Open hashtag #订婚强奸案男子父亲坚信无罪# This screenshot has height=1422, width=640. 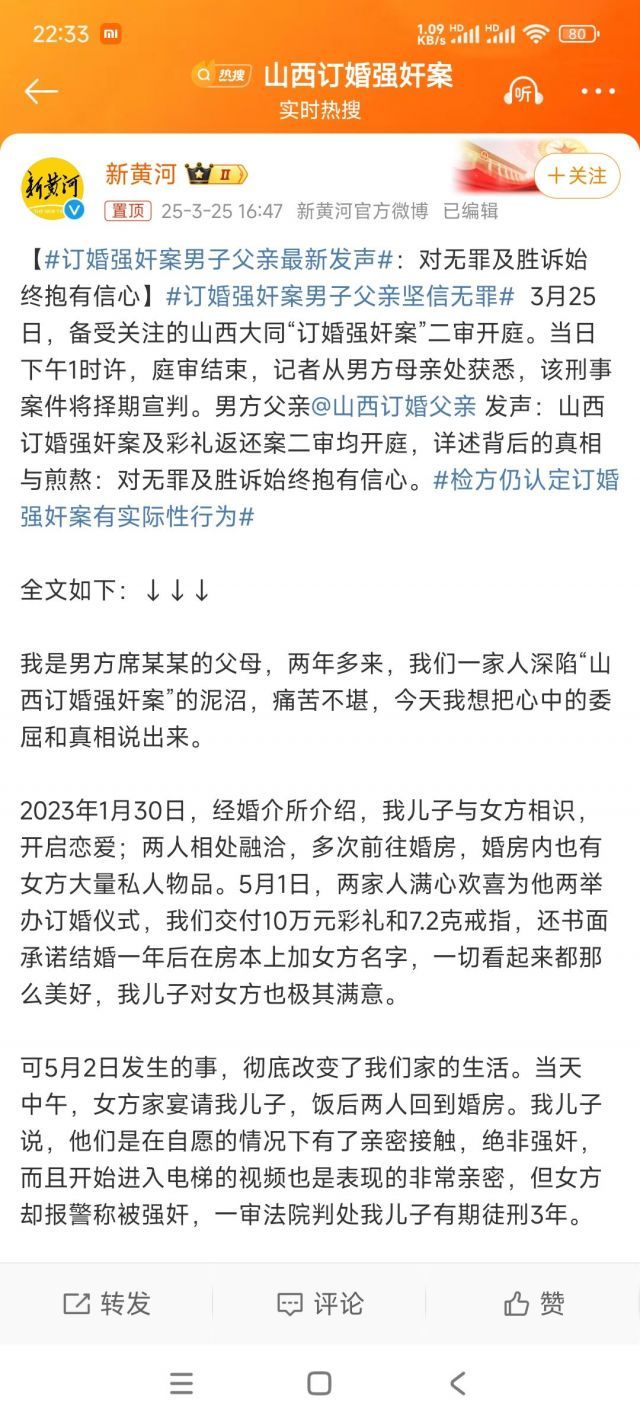(x=340, y=296)
